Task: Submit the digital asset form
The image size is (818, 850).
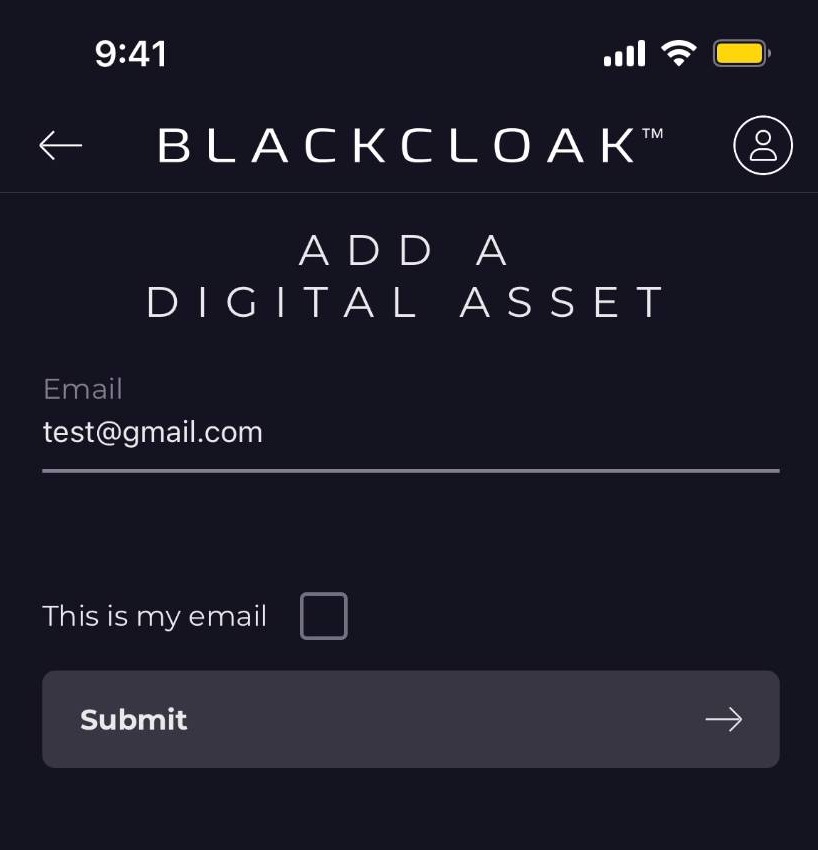Action: (x=410, y=719)
